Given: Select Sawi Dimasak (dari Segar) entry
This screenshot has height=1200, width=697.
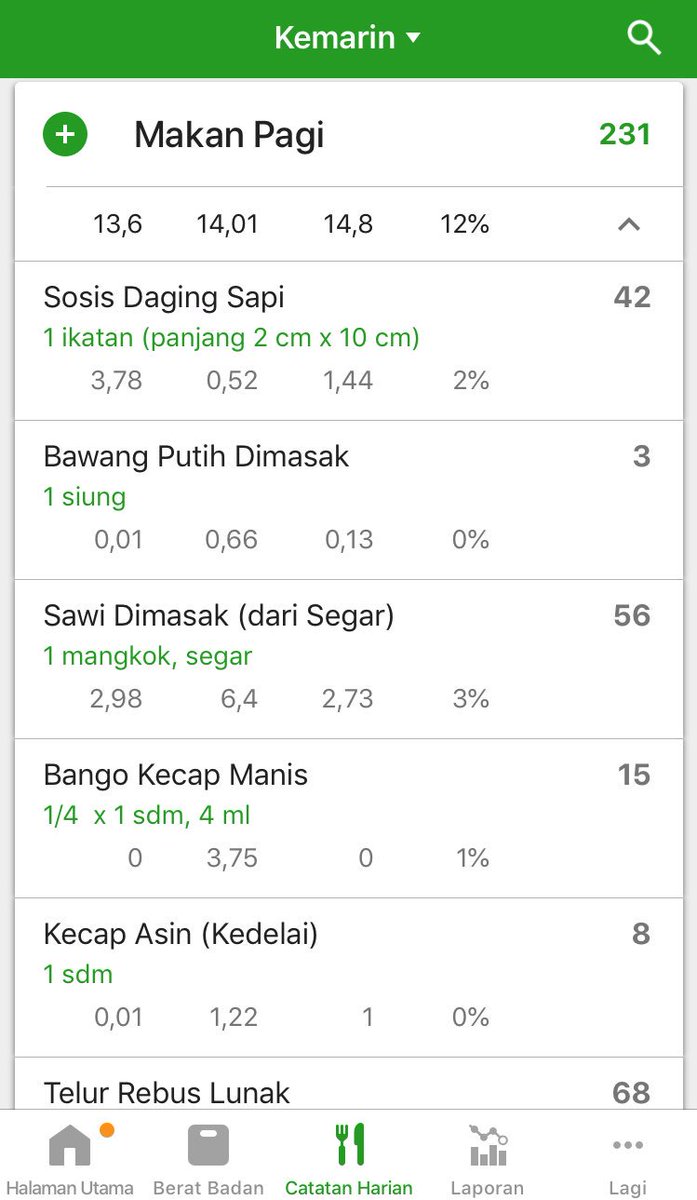Looking at the screenshot, I should click(348, 659).
